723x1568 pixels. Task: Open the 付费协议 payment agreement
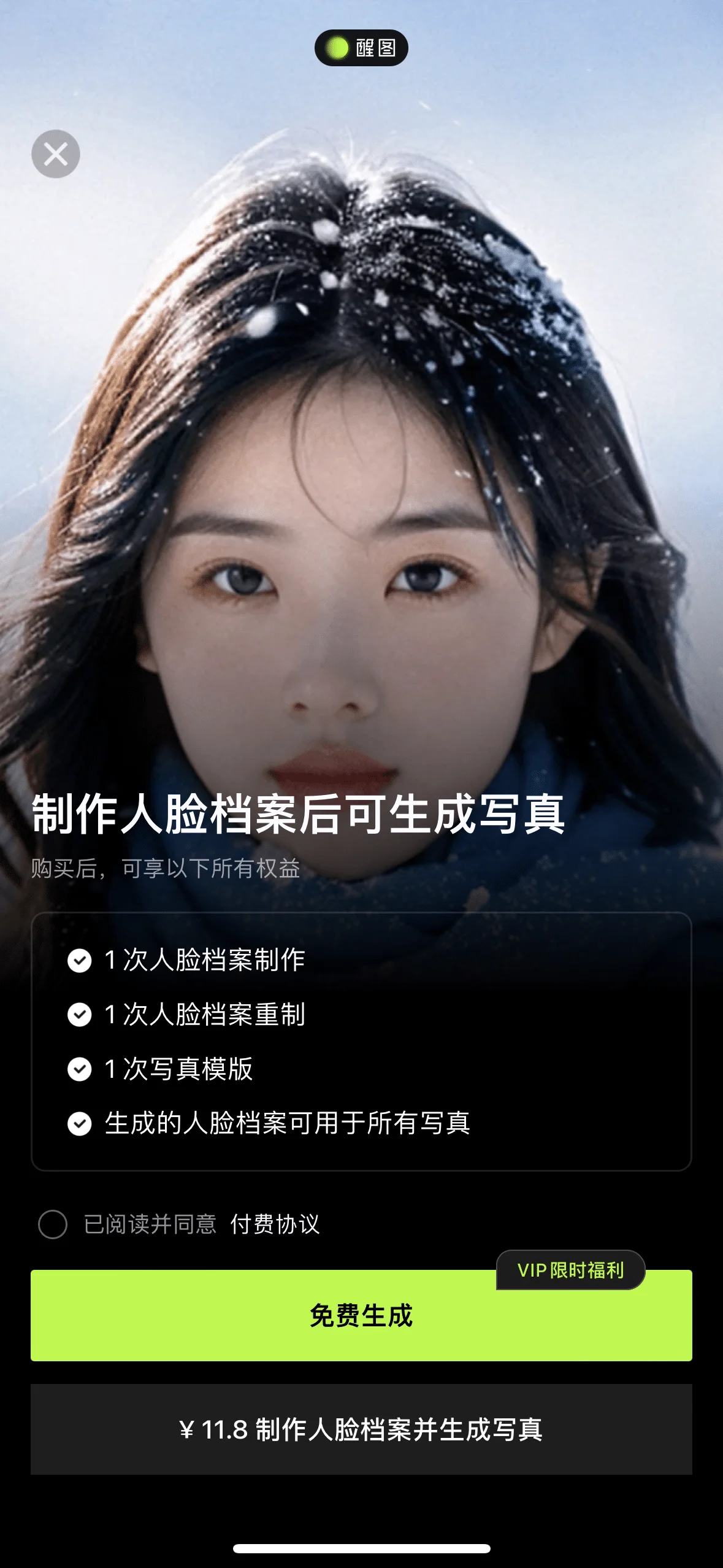275,1224
